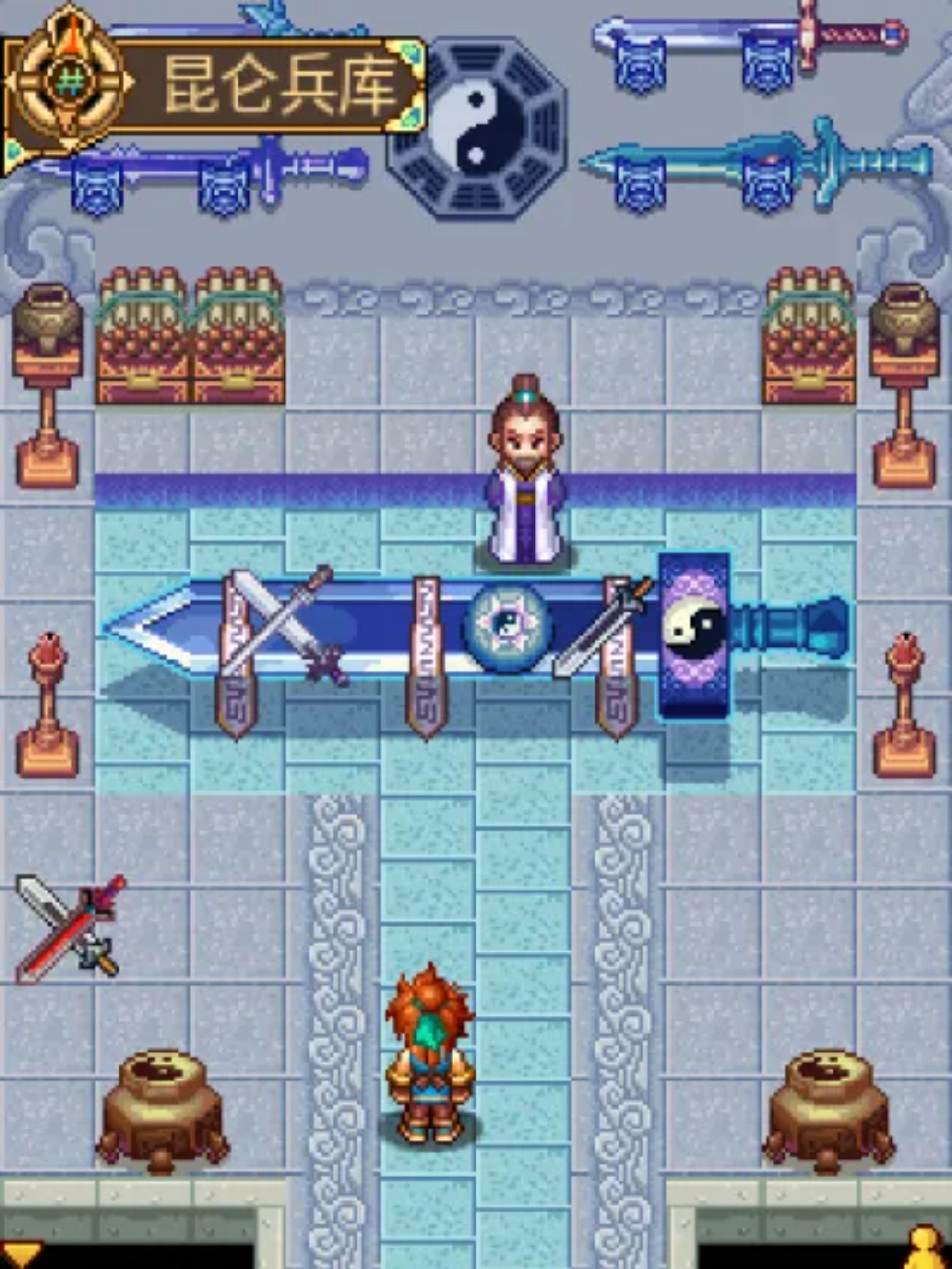This screenshot has width=952, height=1269.
Task: Open the compass map icon
Action: pyautogui.click(x=67, y=82)
